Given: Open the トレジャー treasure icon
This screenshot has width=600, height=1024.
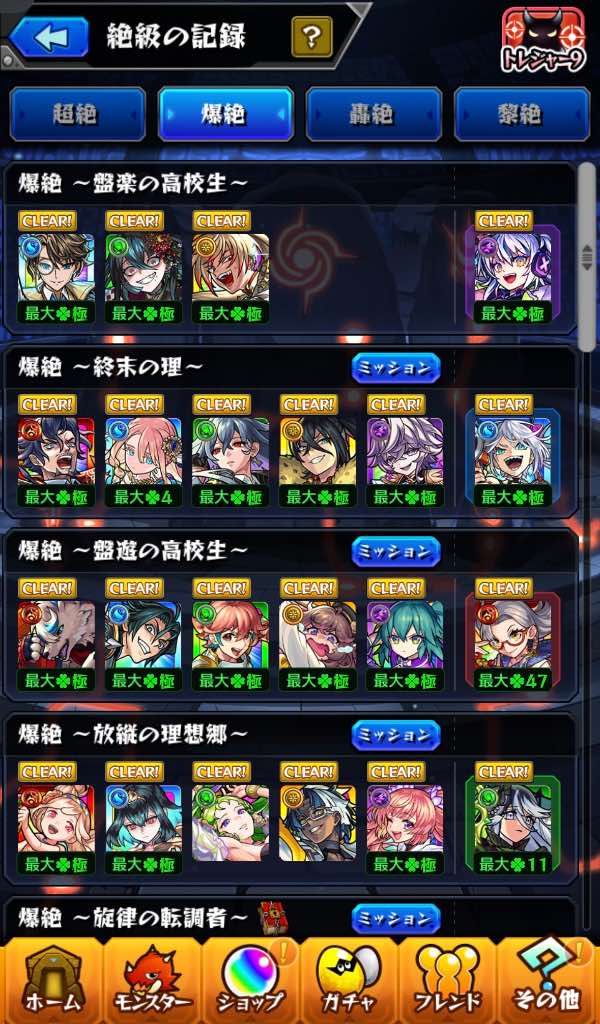Looking at the screenshot, I should pyautogui.click(x=542, y=42).
